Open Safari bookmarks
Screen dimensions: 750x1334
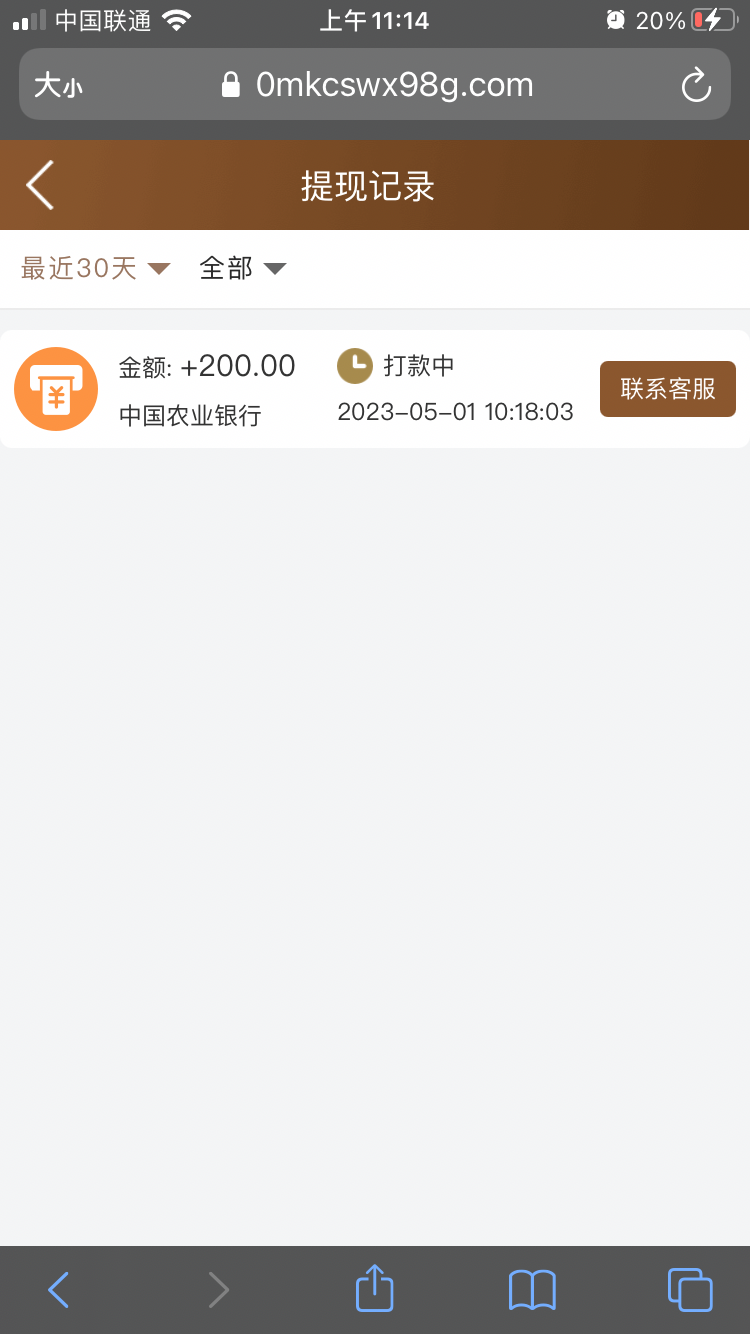click(x=532, y=1290)
